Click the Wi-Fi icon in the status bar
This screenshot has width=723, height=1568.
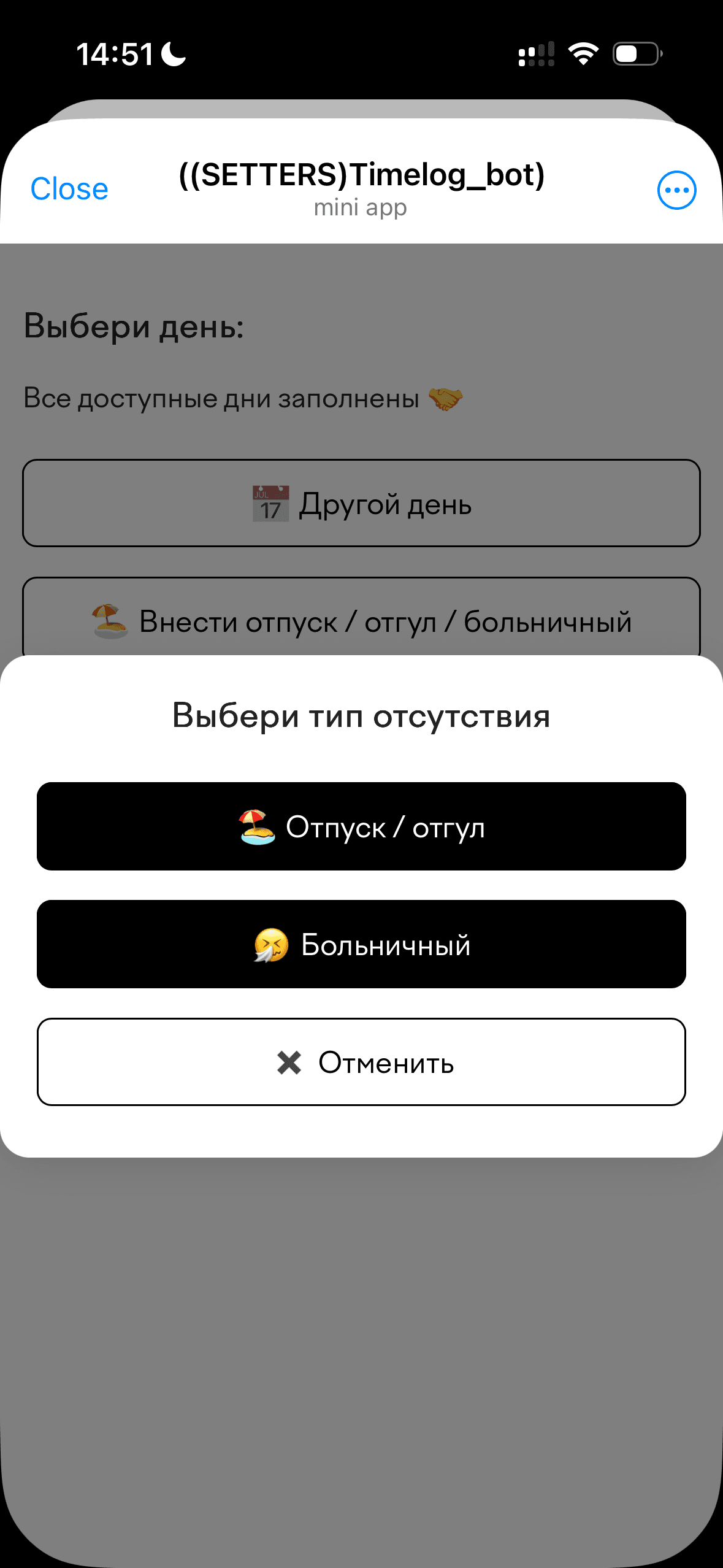click(583, 54)
